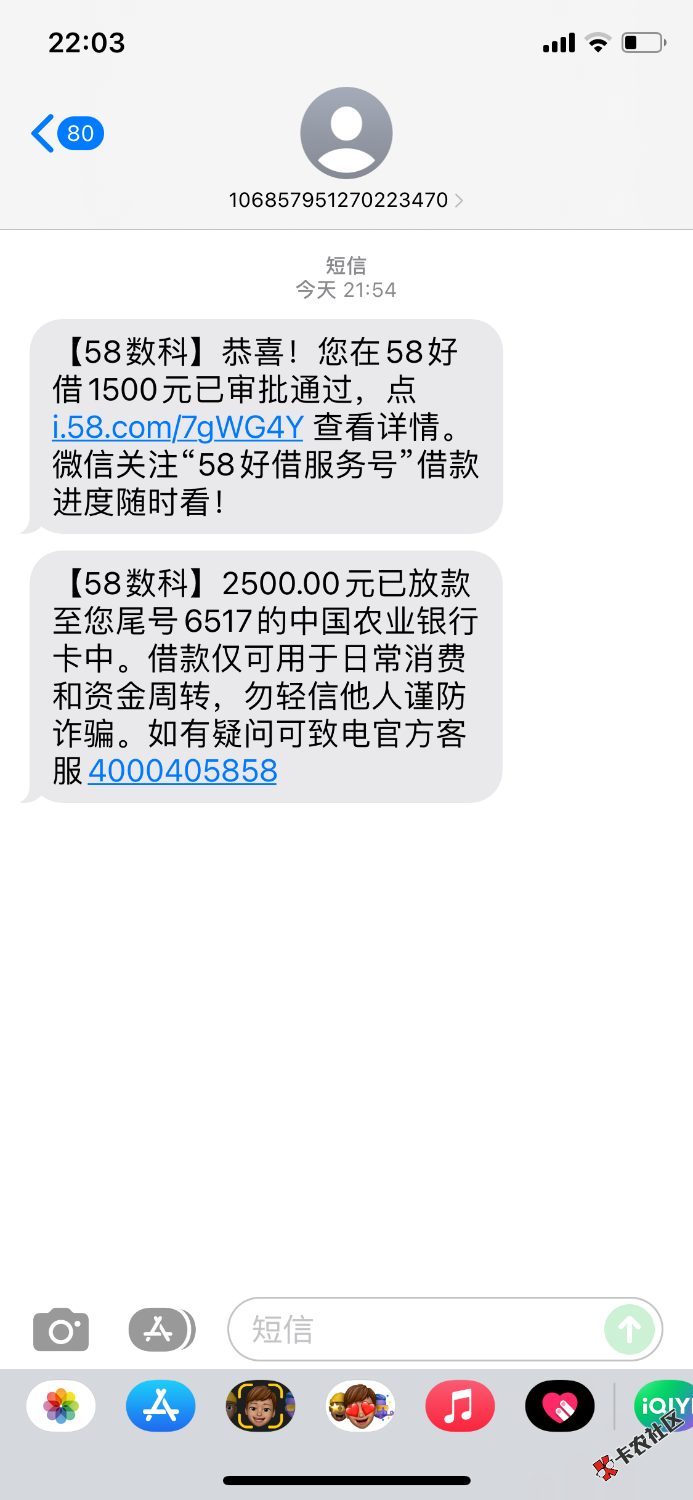Open the i.58.com/7gWG4Y link
Image resolution: width=693 pixels, height=1500 pixels.
coord(177,427)
